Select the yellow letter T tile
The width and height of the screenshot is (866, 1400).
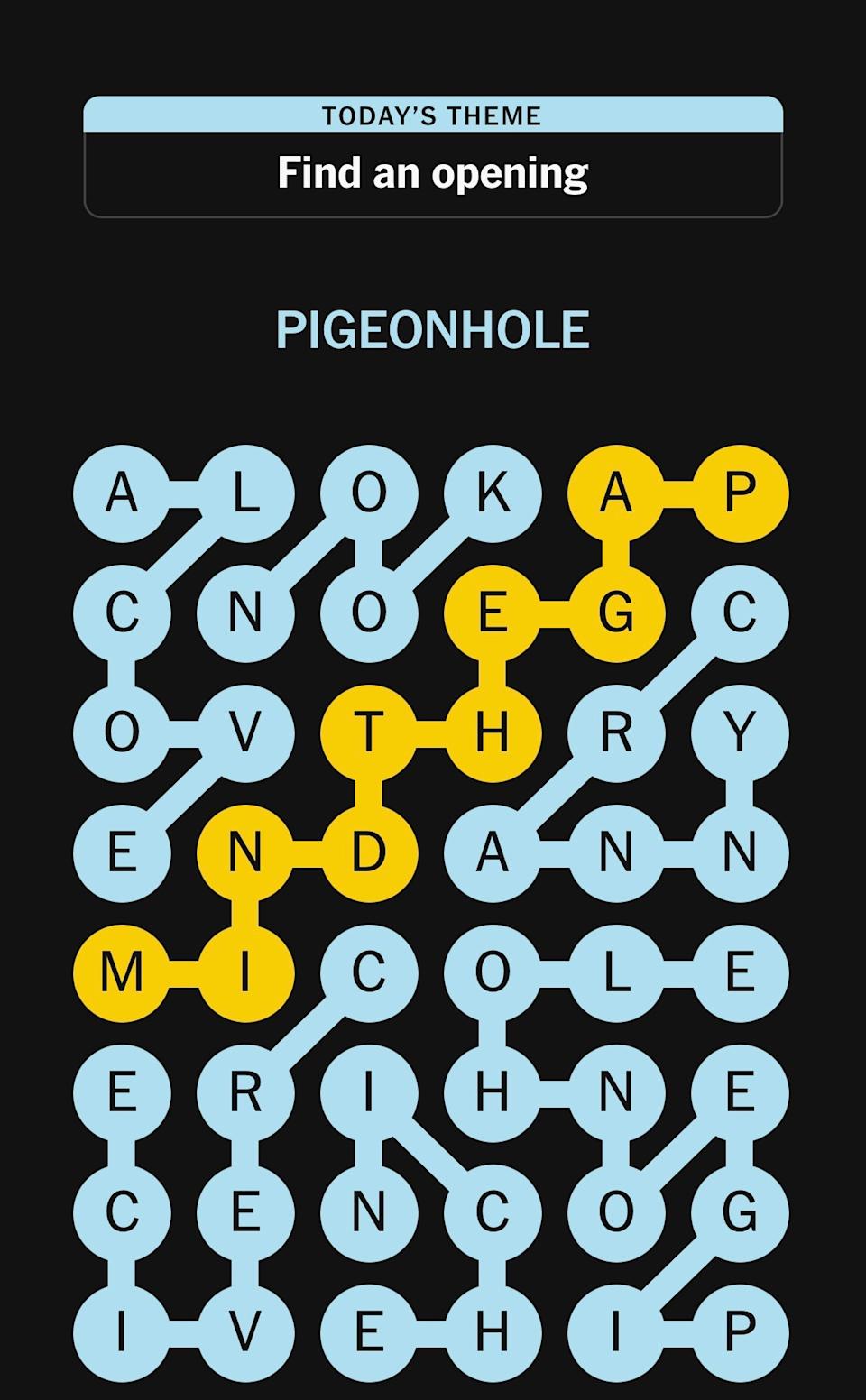369,732
